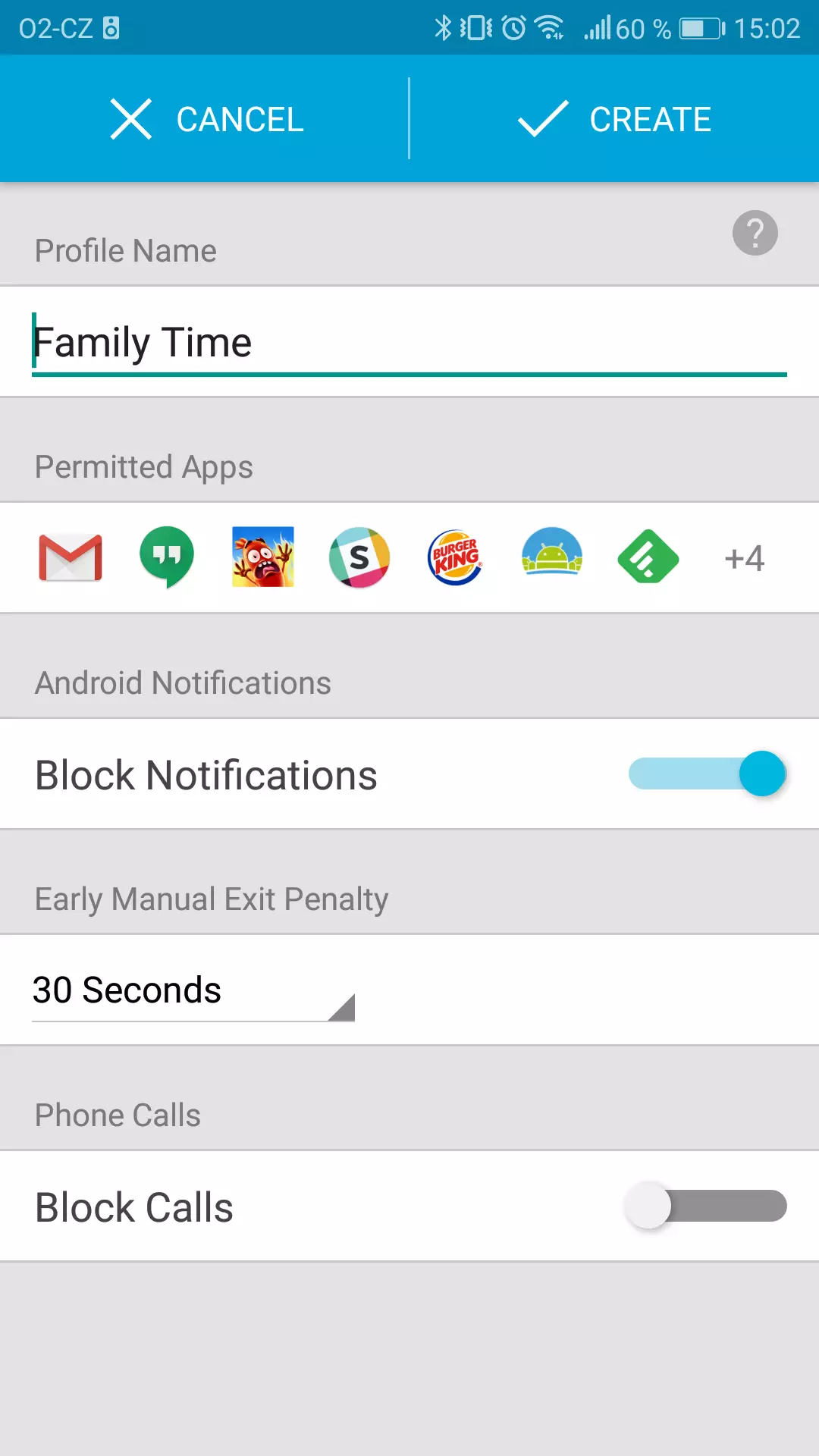
Task: Open the help question mark icon
Action: pyautogui.click(x=755, y=233)
